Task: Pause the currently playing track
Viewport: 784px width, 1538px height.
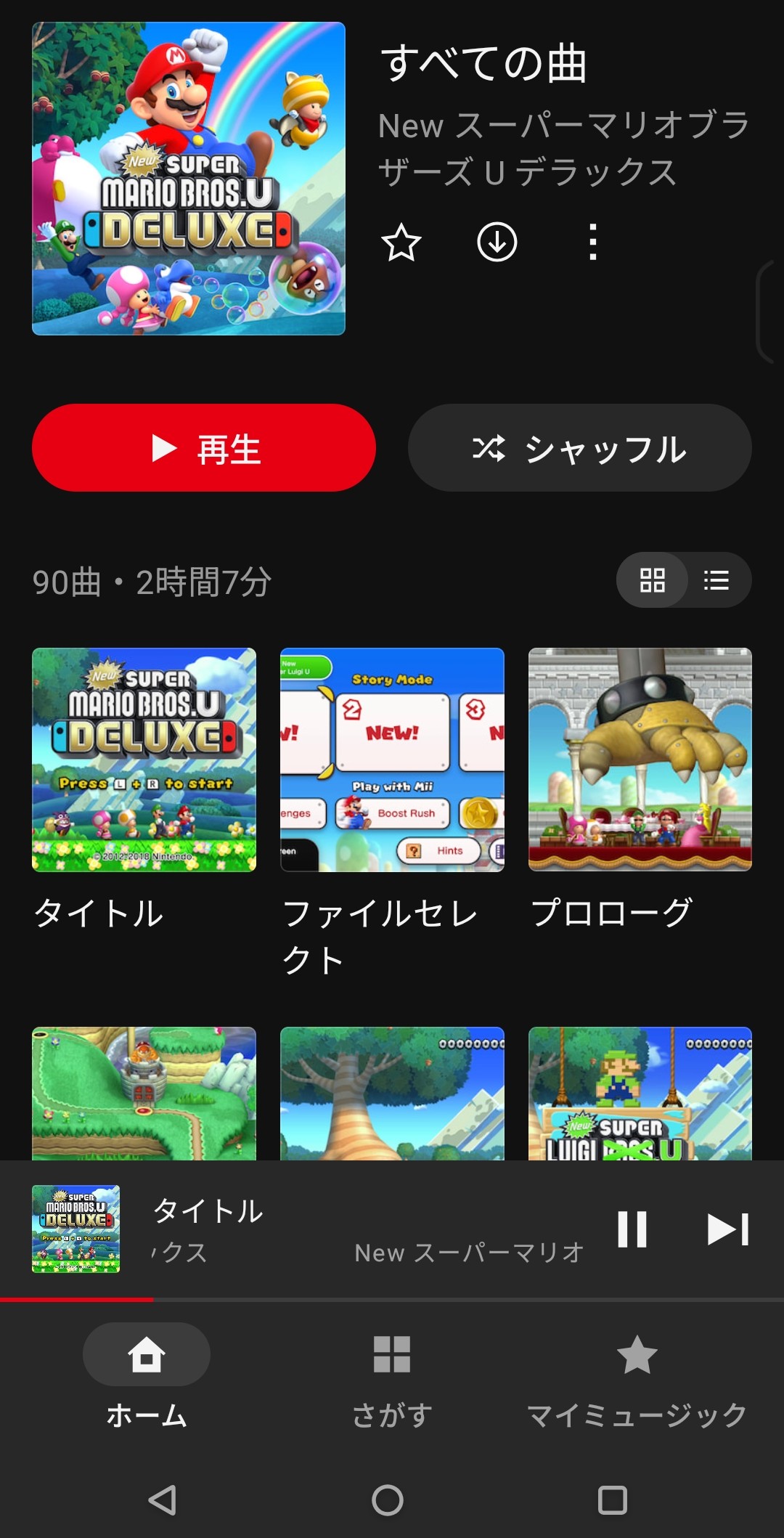Action: coord(632,1229)
